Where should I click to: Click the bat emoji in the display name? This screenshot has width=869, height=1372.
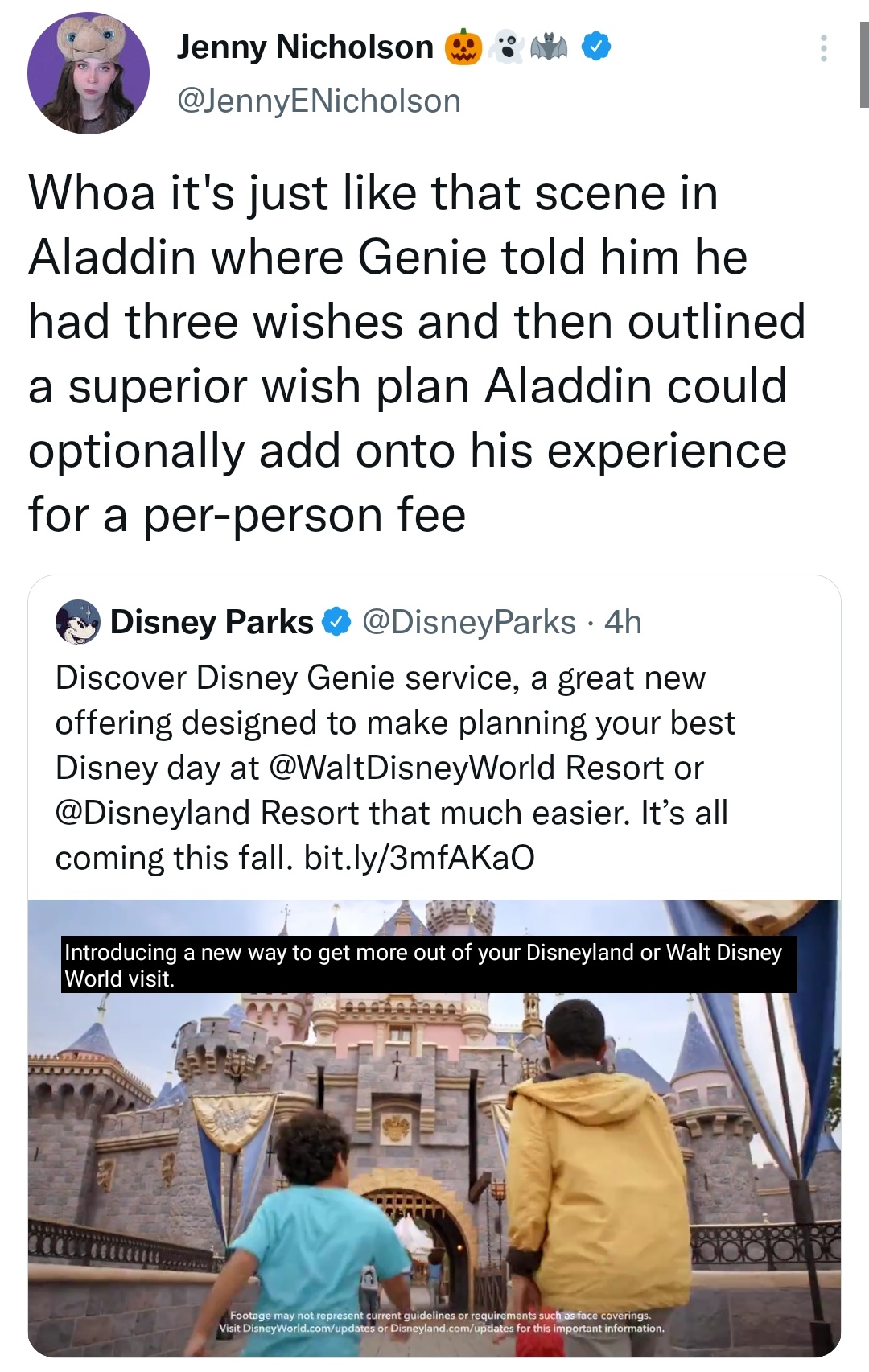point(550,47)
